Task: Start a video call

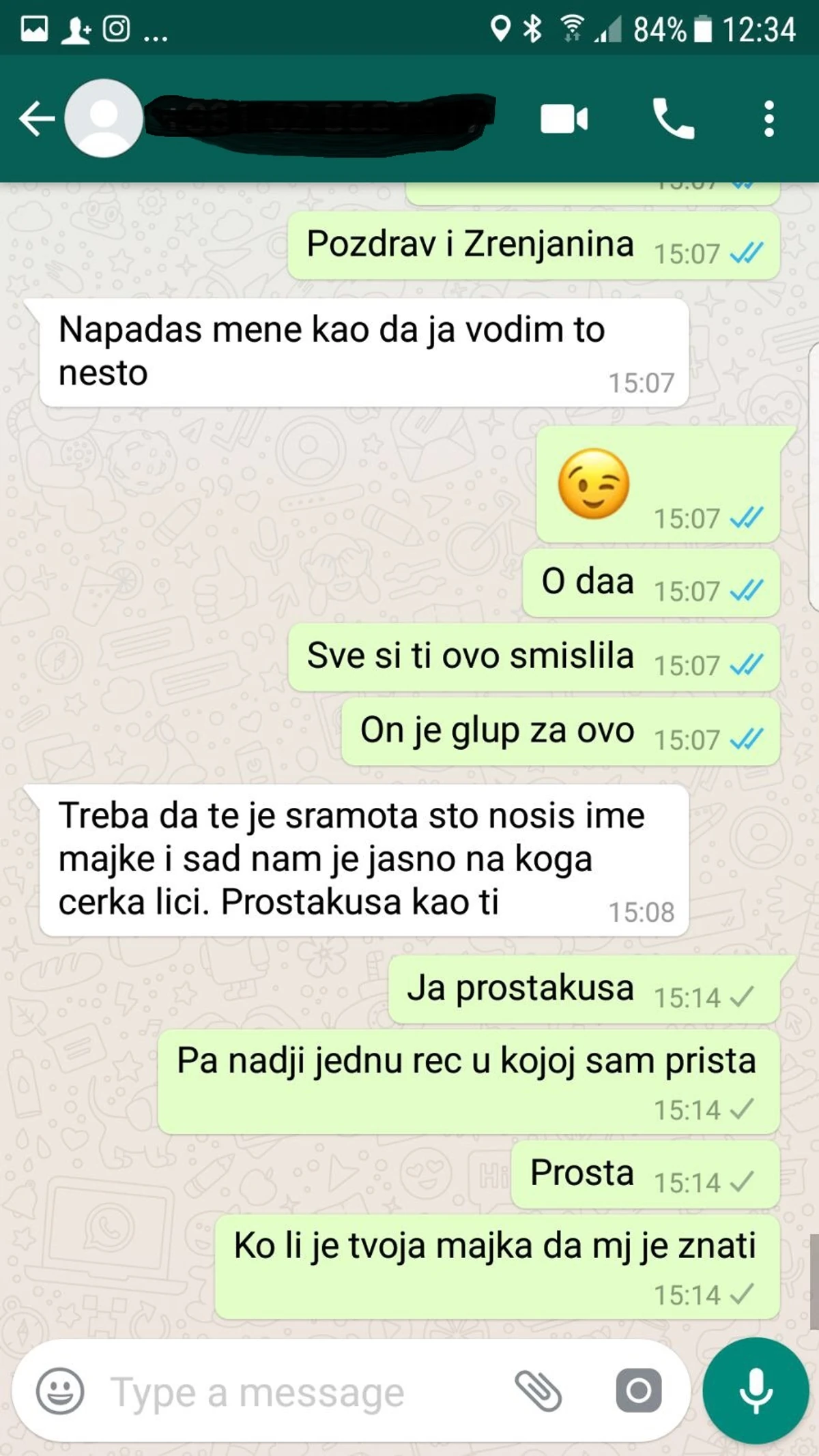Action: pos(564,119)
